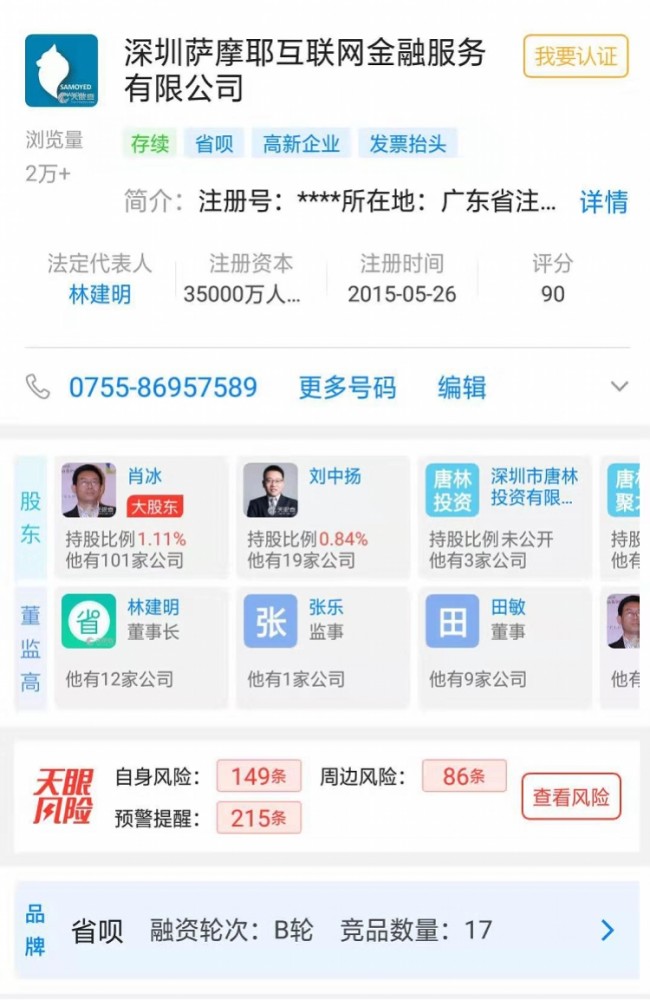Screen dimensions: 650x1000
Task: Open chairman 林建明 executive card
Action: (141, 646)
